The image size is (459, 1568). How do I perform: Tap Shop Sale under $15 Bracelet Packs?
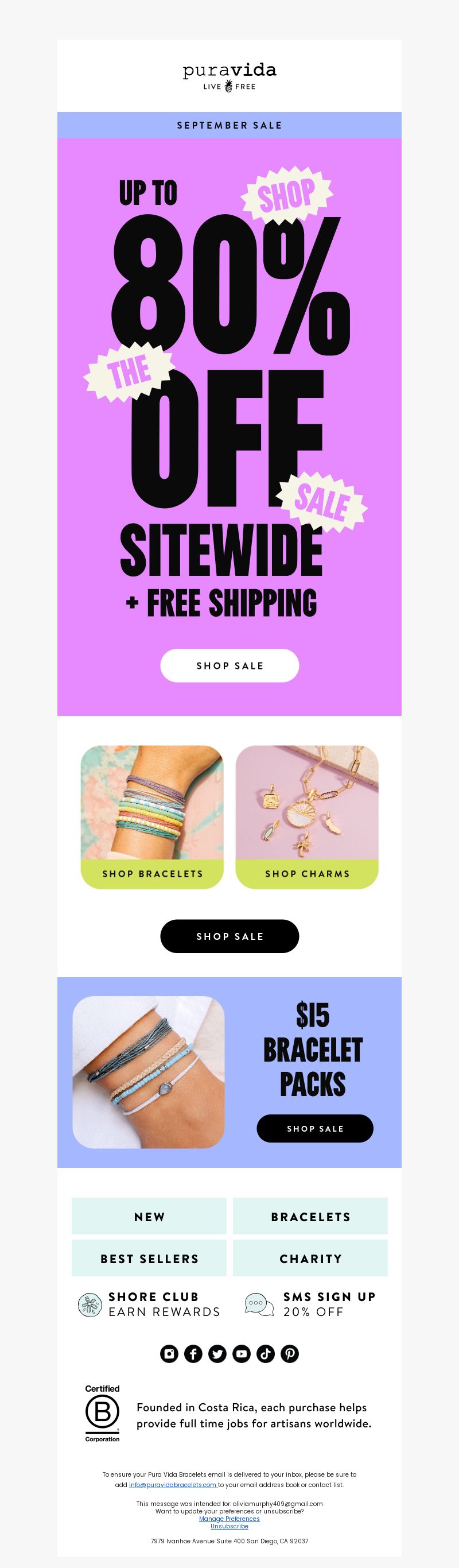(314, 1129)
